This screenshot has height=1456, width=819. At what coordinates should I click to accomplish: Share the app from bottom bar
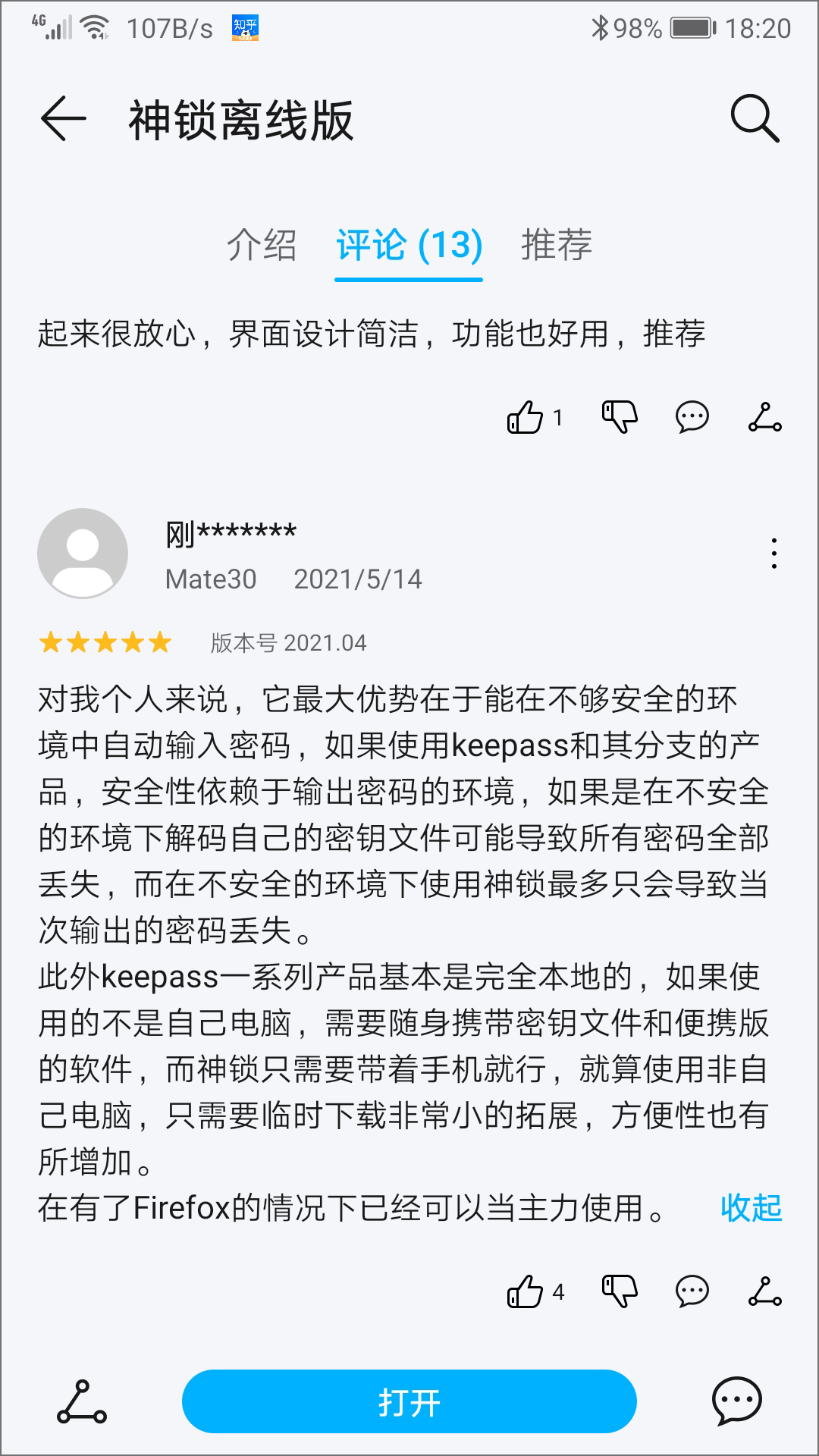click(82, 1401)
